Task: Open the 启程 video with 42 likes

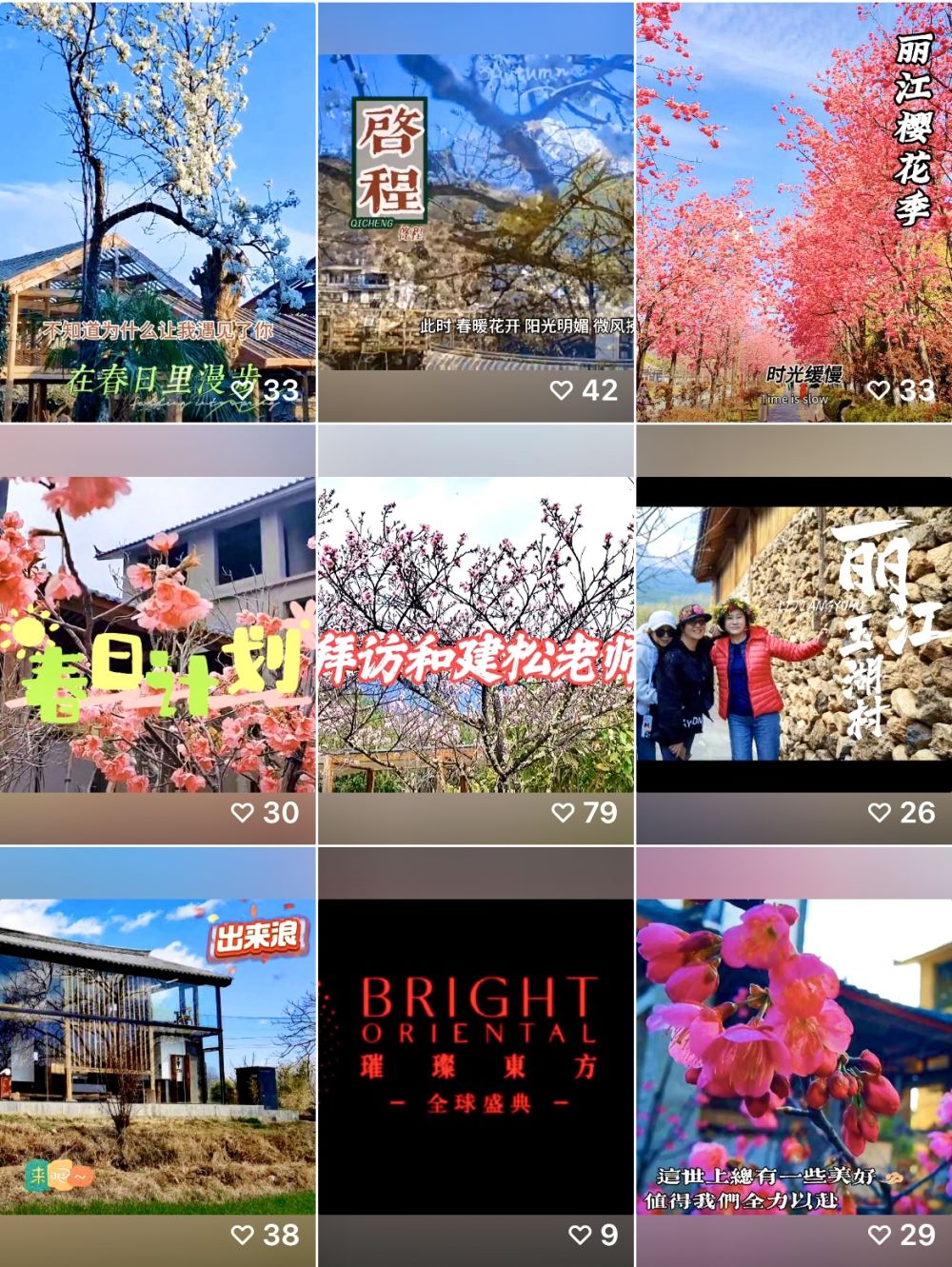Action: [x=475, y=211]
